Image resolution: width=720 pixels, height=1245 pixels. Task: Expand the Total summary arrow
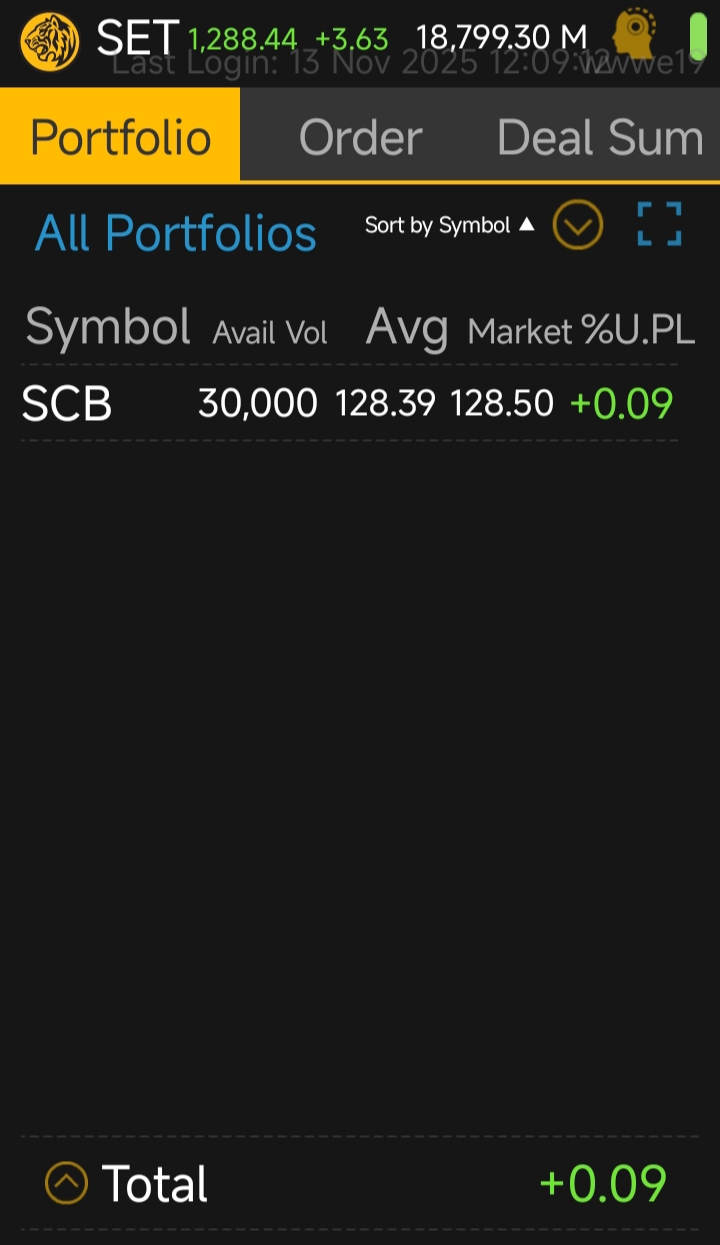point(67,1184)
